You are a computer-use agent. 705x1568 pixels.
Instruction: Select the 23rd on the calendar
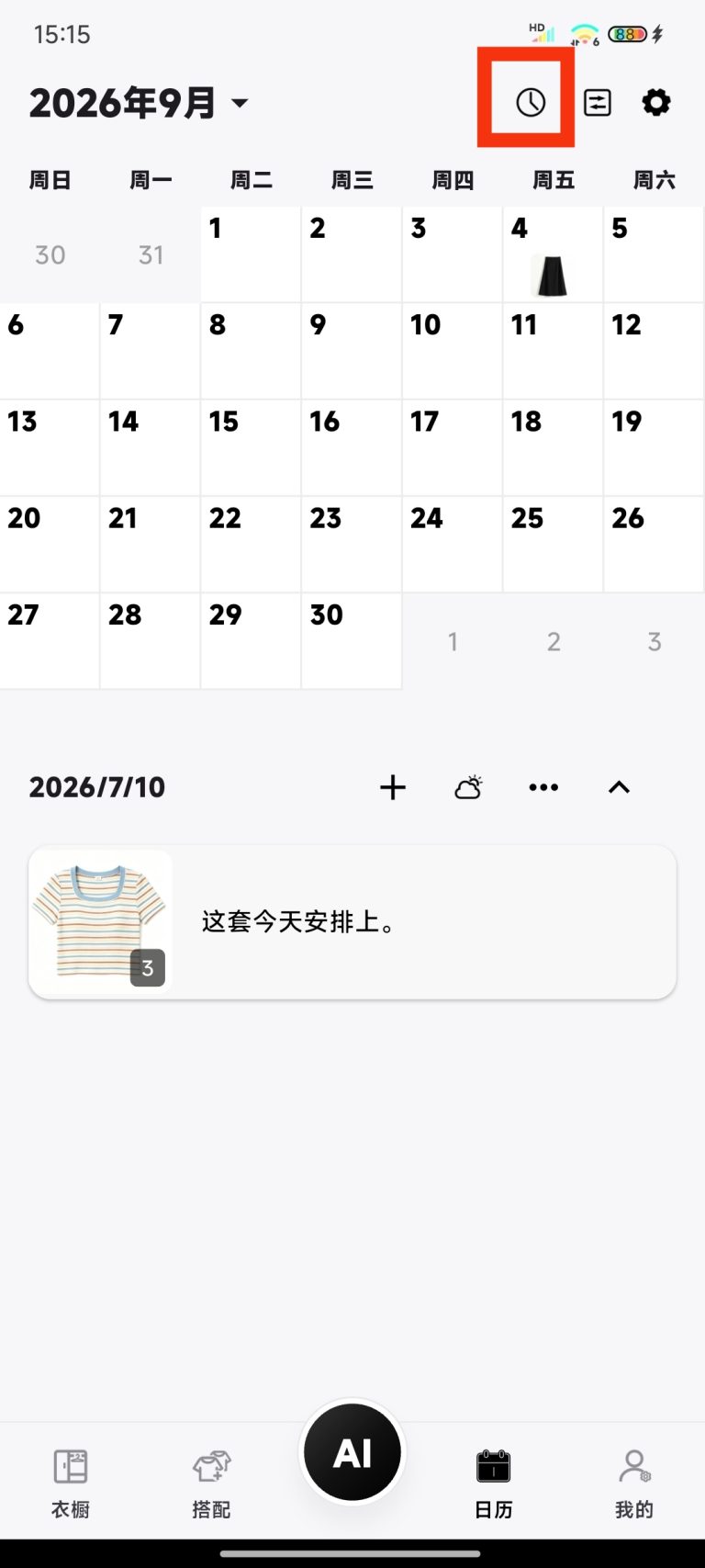[x=352, y=544]
